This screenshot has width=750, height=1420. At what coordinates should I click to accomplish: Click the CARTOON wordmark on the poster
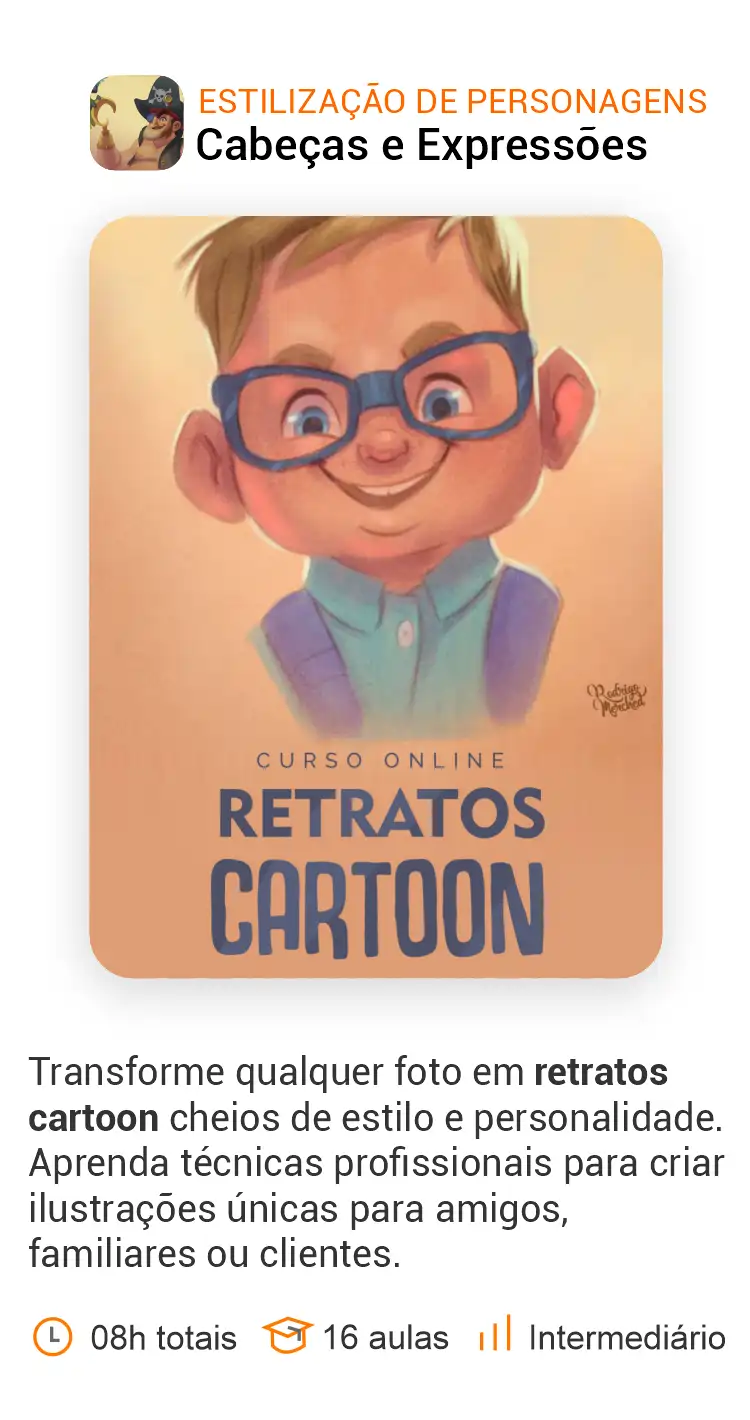click(x=380, y=898)
